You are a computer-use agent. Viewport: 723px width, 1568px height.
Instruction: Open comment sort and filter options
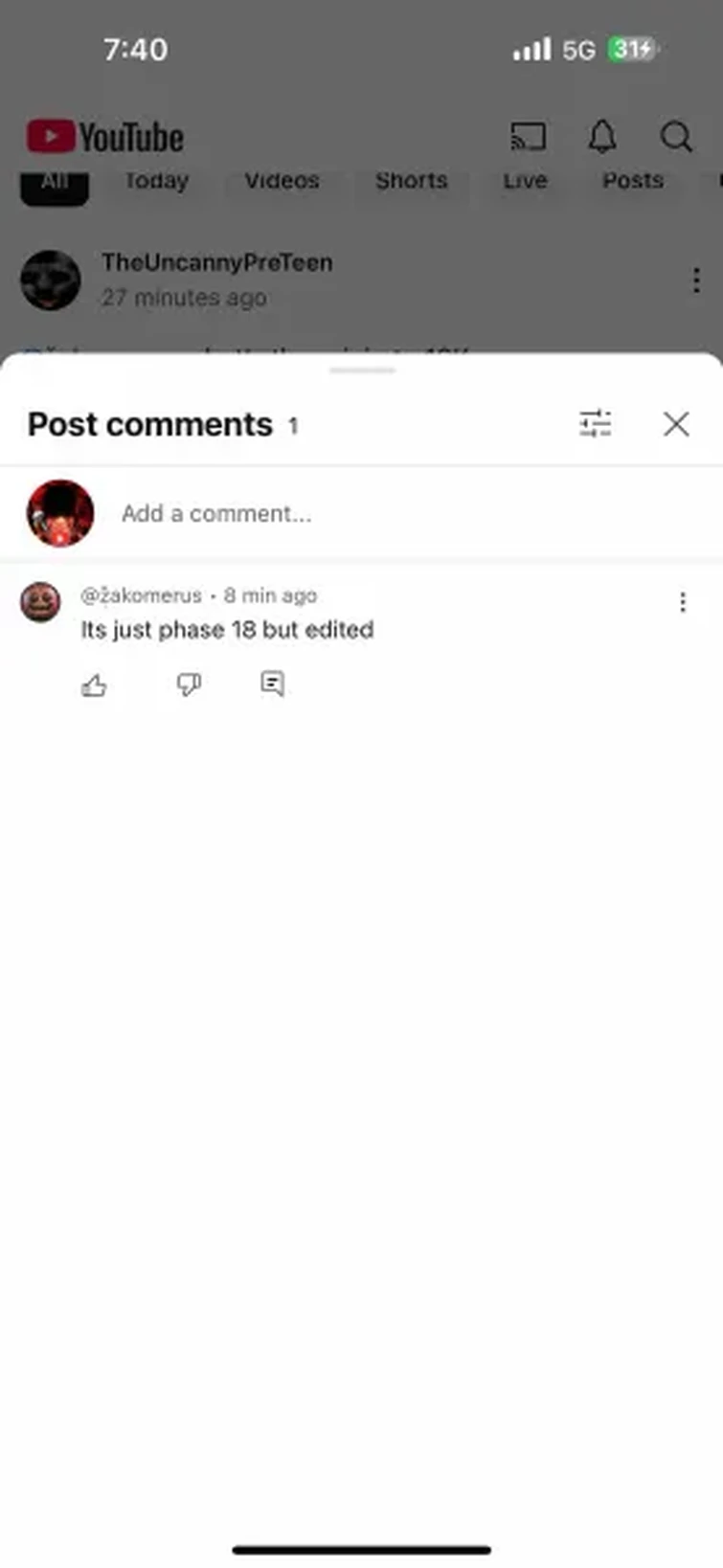pos(595,423)
